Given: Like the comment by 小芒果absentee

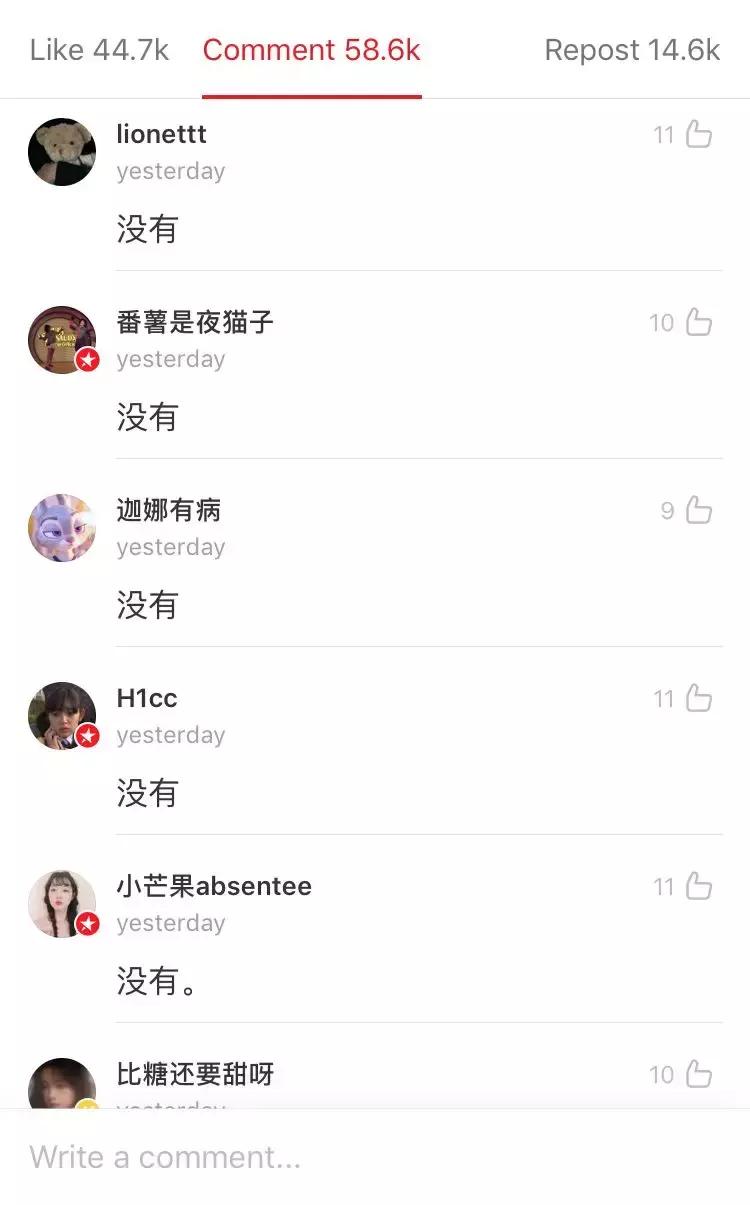Looking at the screenshot, I should (700, 886).
